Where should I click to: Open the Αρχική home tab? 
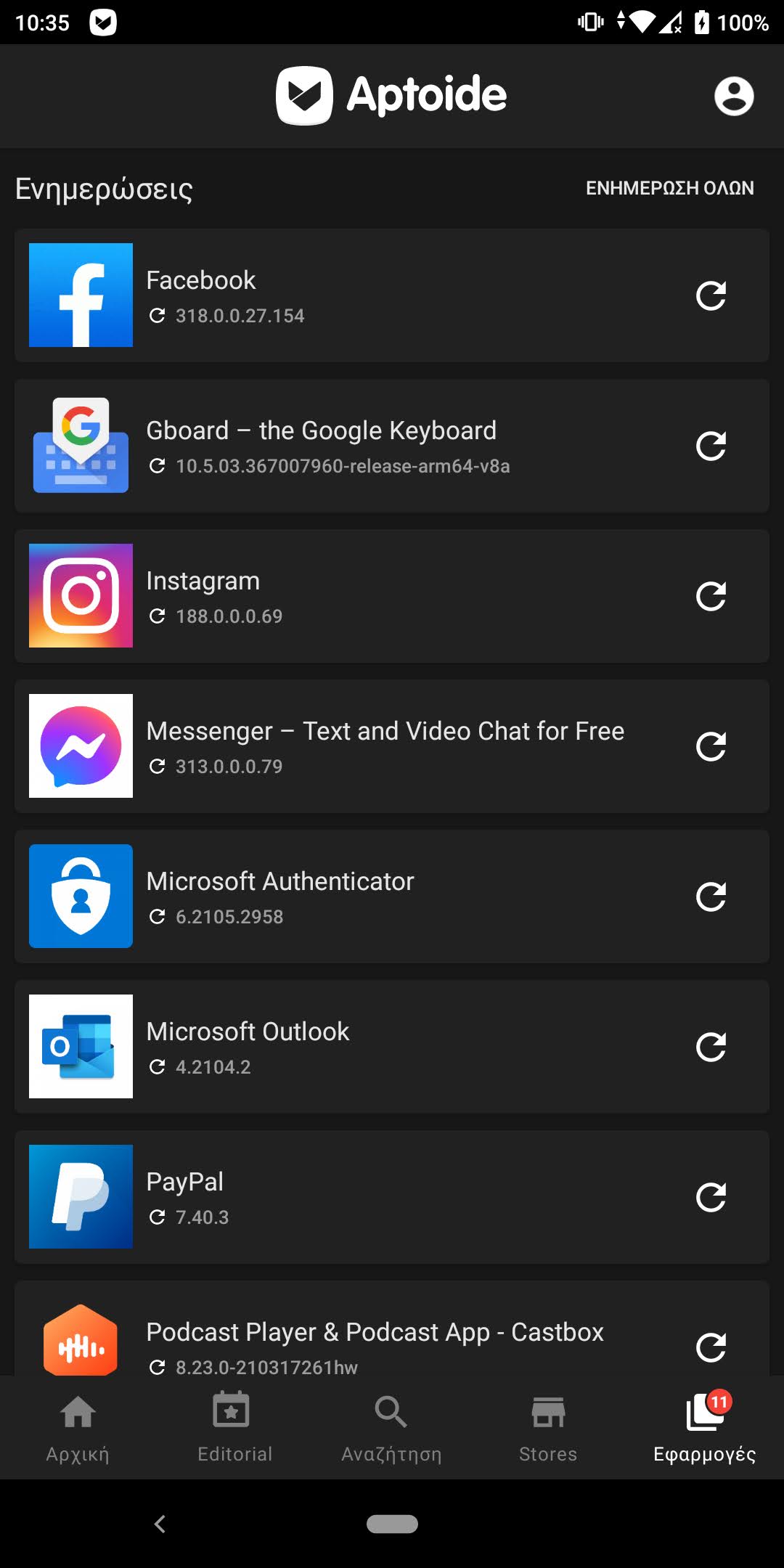78,1426
